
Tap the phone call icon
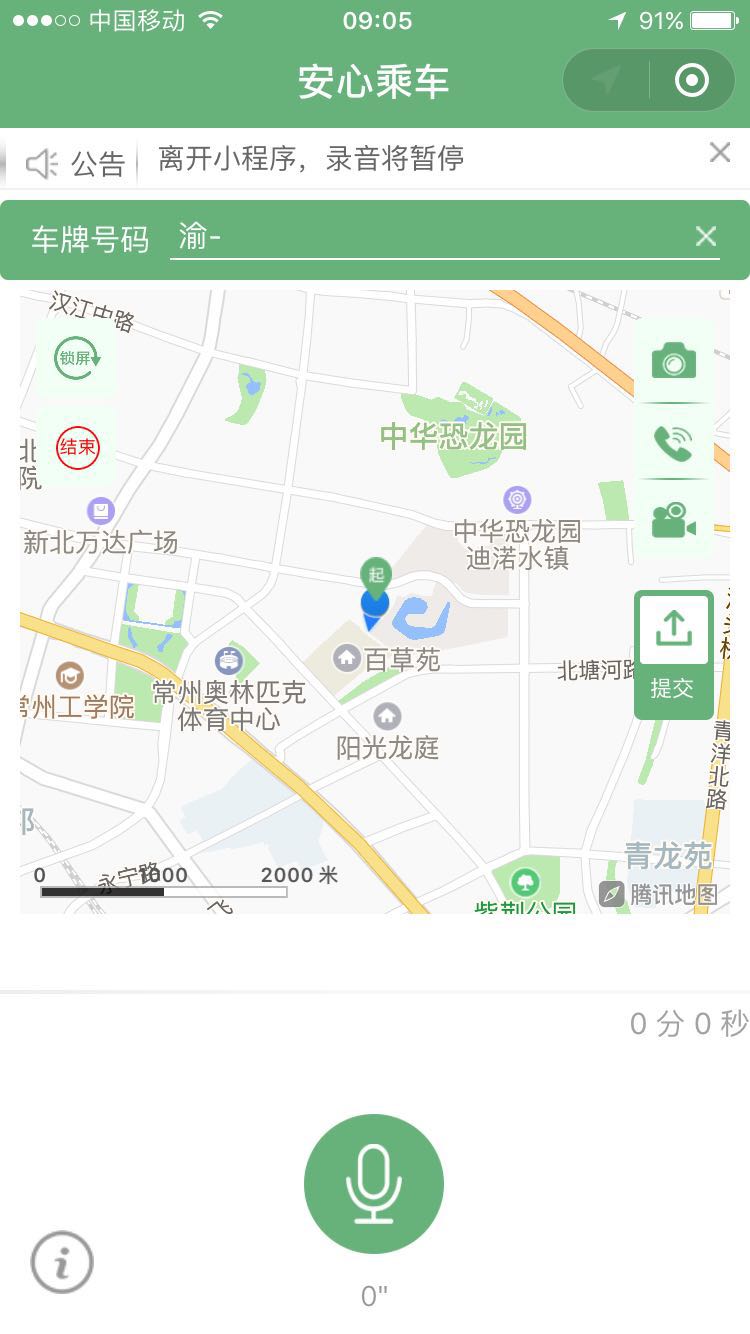[672, 442]
